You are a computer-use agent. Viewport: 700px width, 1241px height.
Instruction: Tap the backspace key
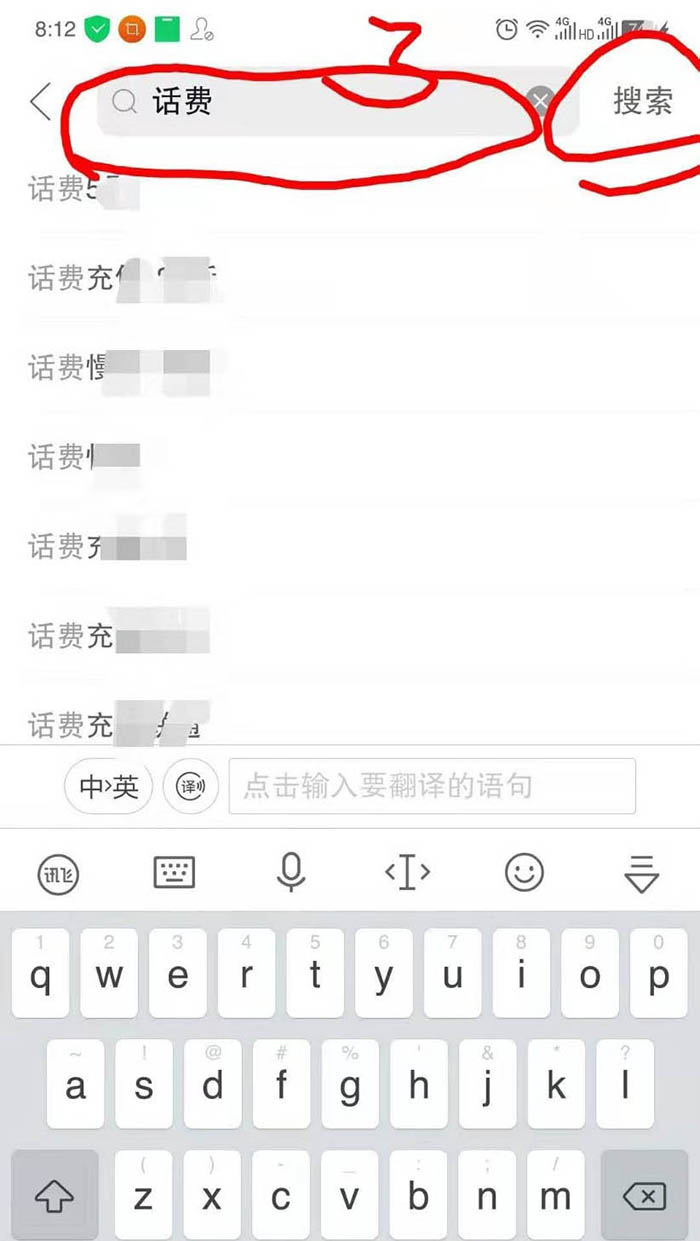click(644, 1196)
